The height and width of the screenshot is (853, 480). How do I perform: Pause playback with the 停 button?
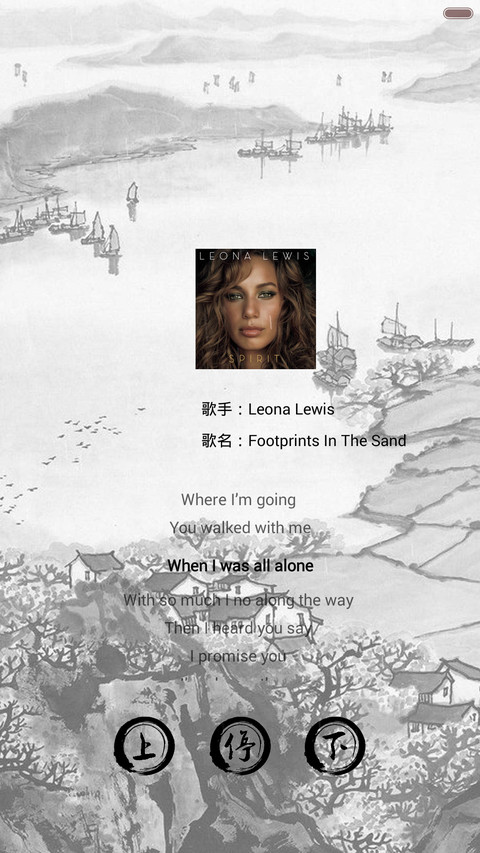tap(240, 745)
